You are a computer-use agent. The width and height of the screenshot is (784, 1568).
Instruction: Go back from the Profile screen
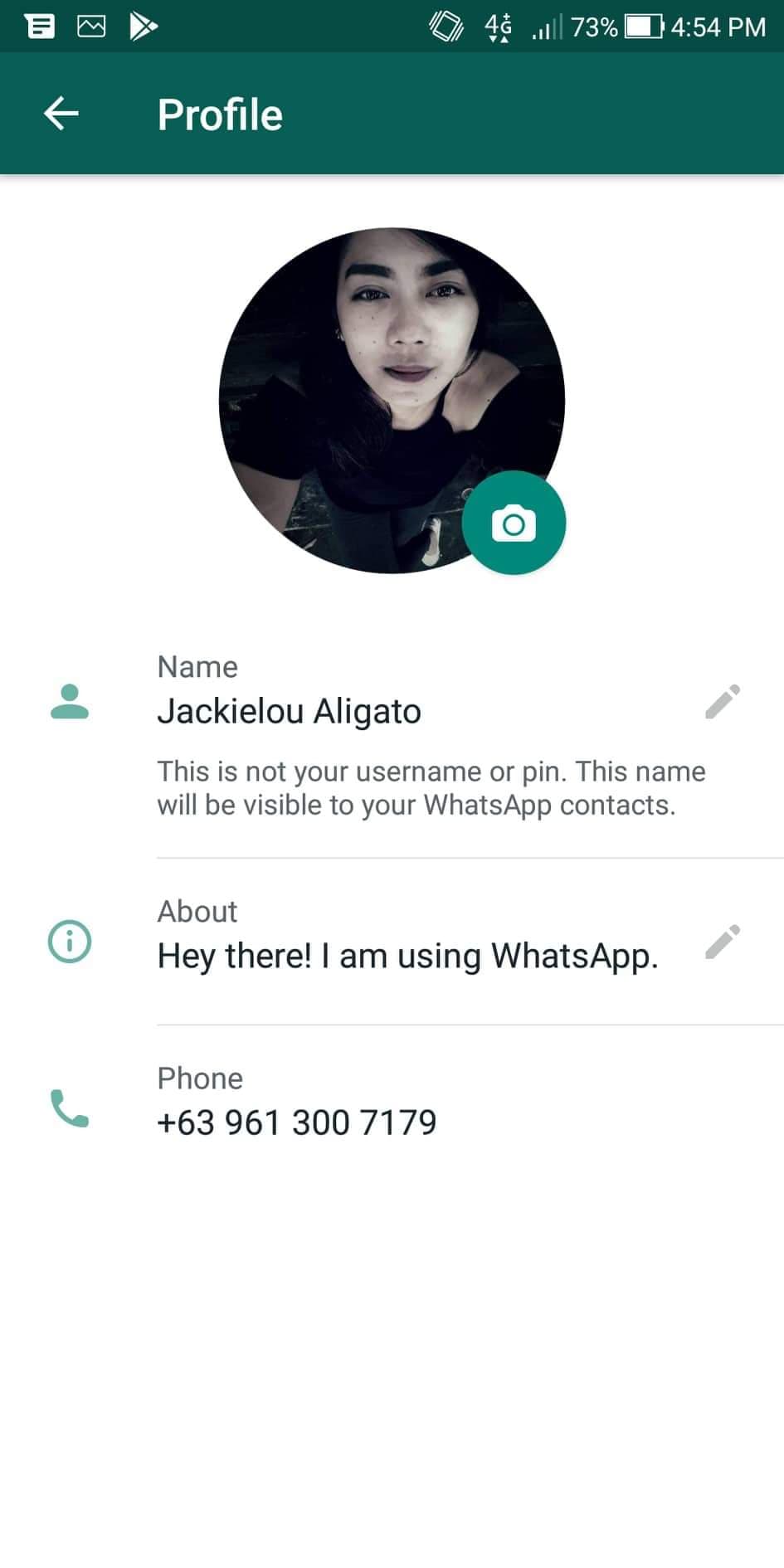[x=61, y=114]
